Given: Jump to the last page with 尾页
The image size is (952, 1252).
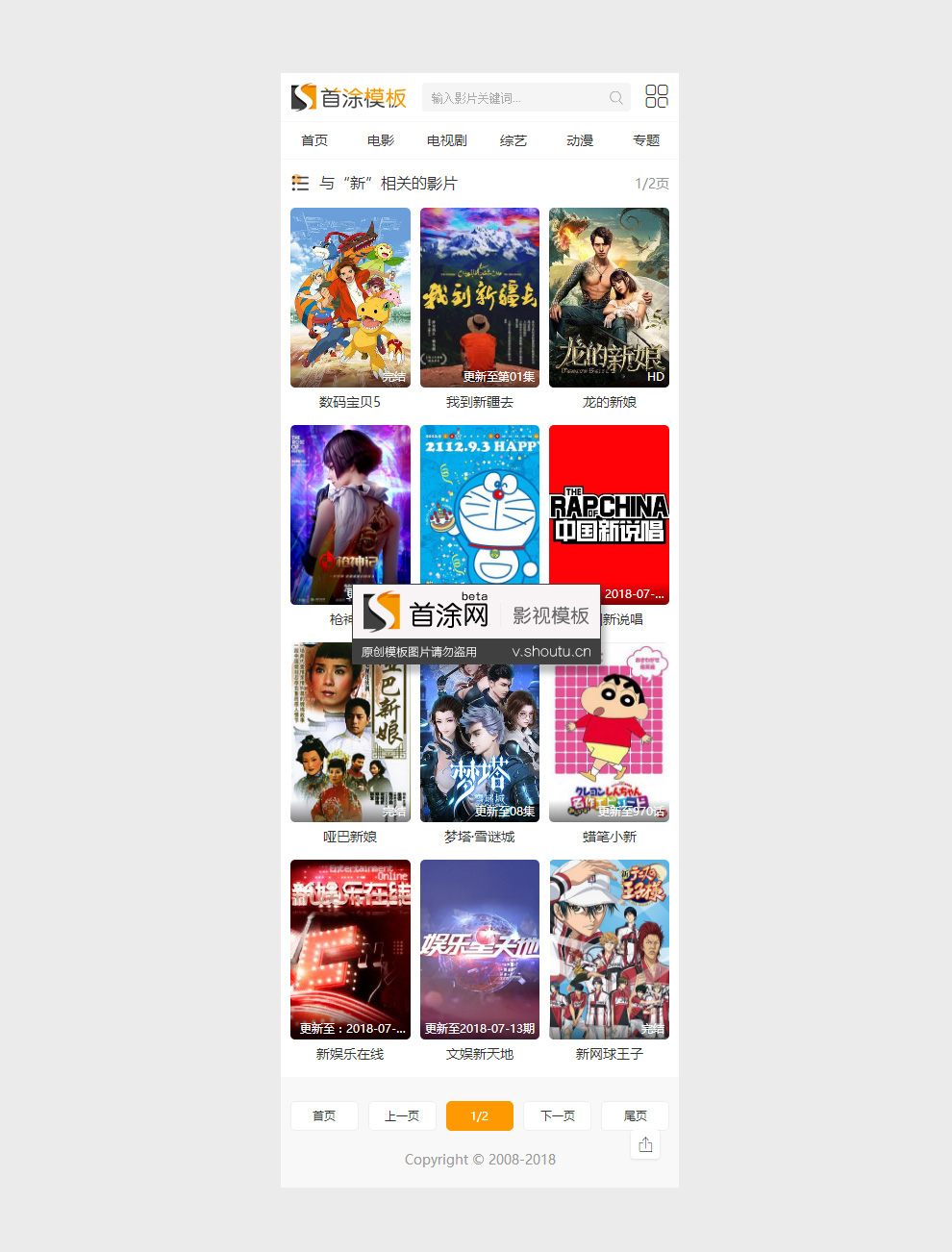Looking at the screenshot, I should [635, 1115].
